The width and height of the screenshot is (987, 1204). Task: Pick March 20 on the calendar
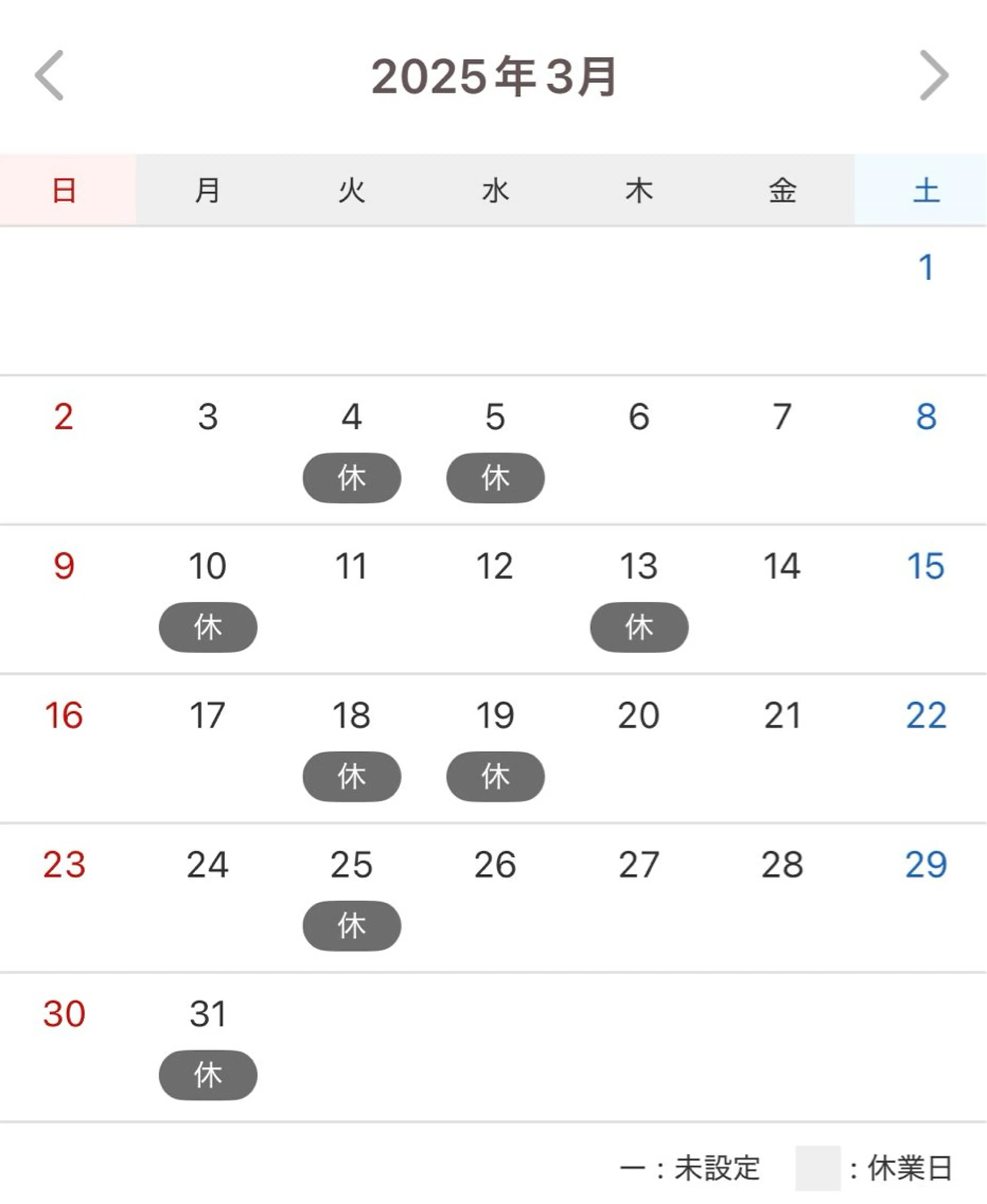[x=638, y=715]
